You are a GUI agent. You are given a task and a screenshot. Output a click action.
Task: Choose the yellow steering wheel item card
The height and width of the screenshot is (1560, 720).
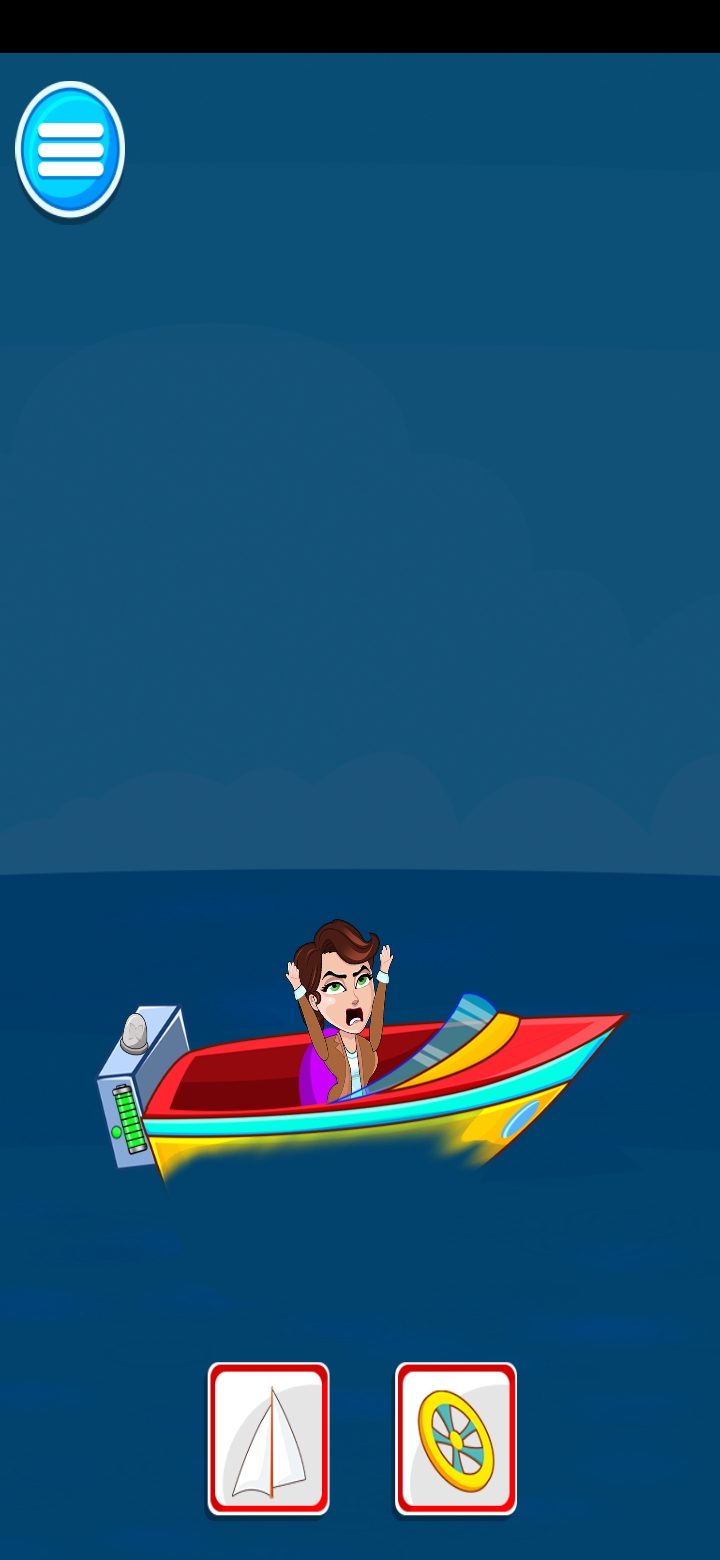coord(456,1438)
